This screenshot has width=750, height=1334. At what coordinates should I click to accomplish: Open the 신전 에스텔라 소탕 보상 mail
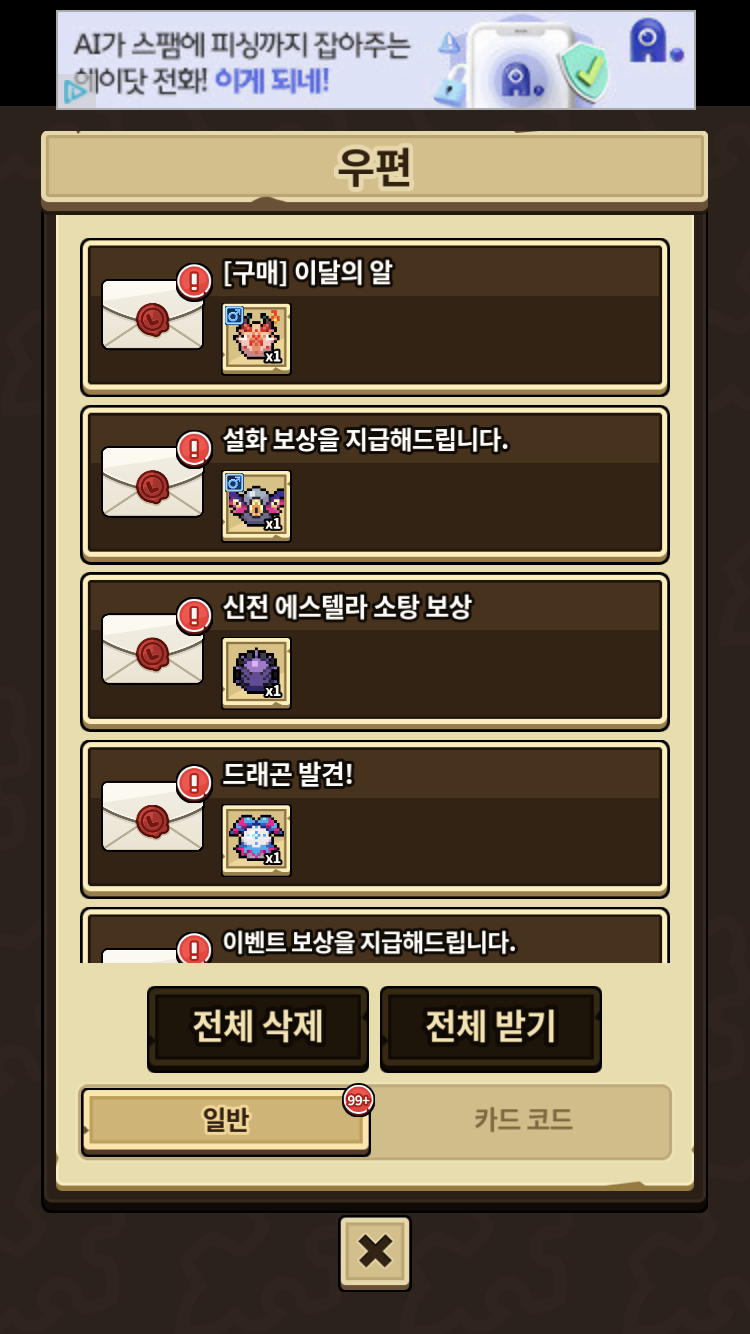pyautogui.click(x=375, y=651)
